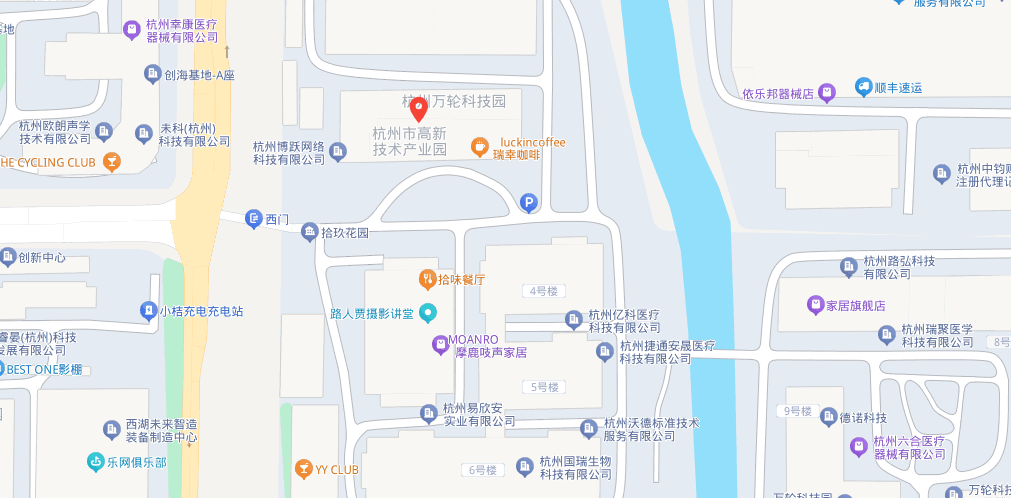Image resolution: width=1011 pixels, height=498 pixels.
Task: Select the MOANRO 摩鹿吱声家居 marker
Action: click(440, 345)
